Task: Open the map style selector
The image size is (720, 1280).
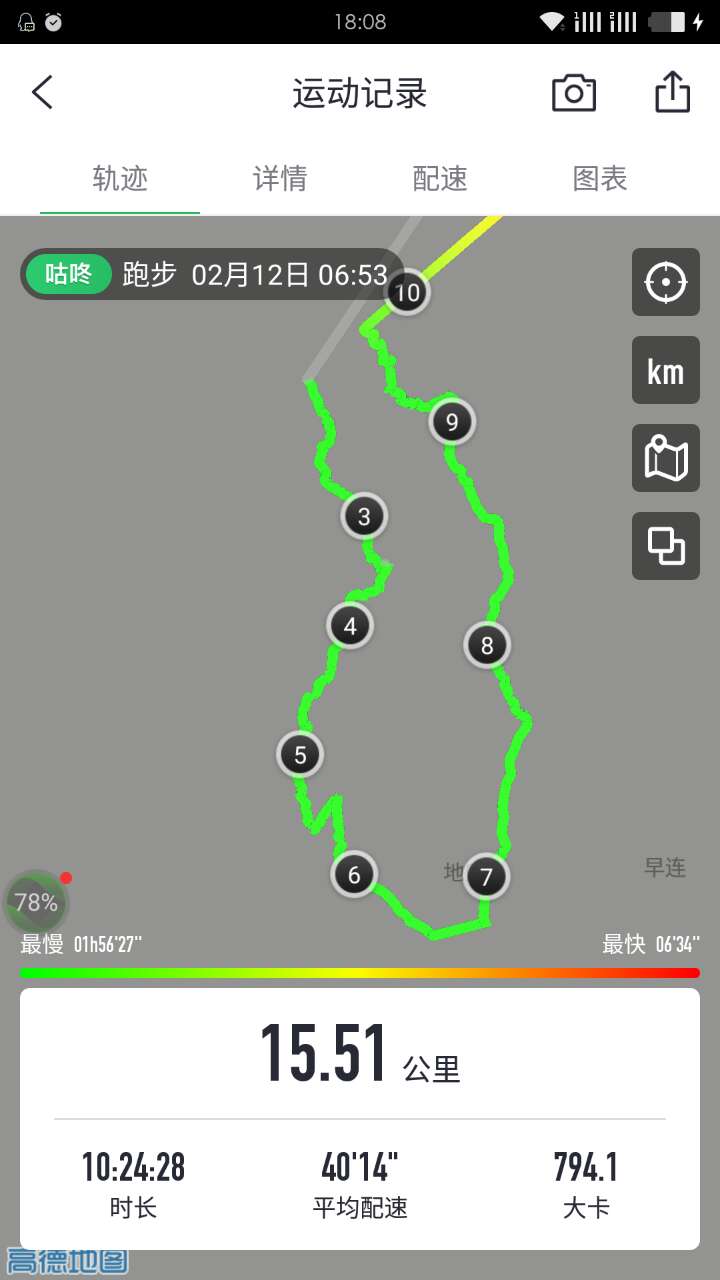Action: click(664, 458)
